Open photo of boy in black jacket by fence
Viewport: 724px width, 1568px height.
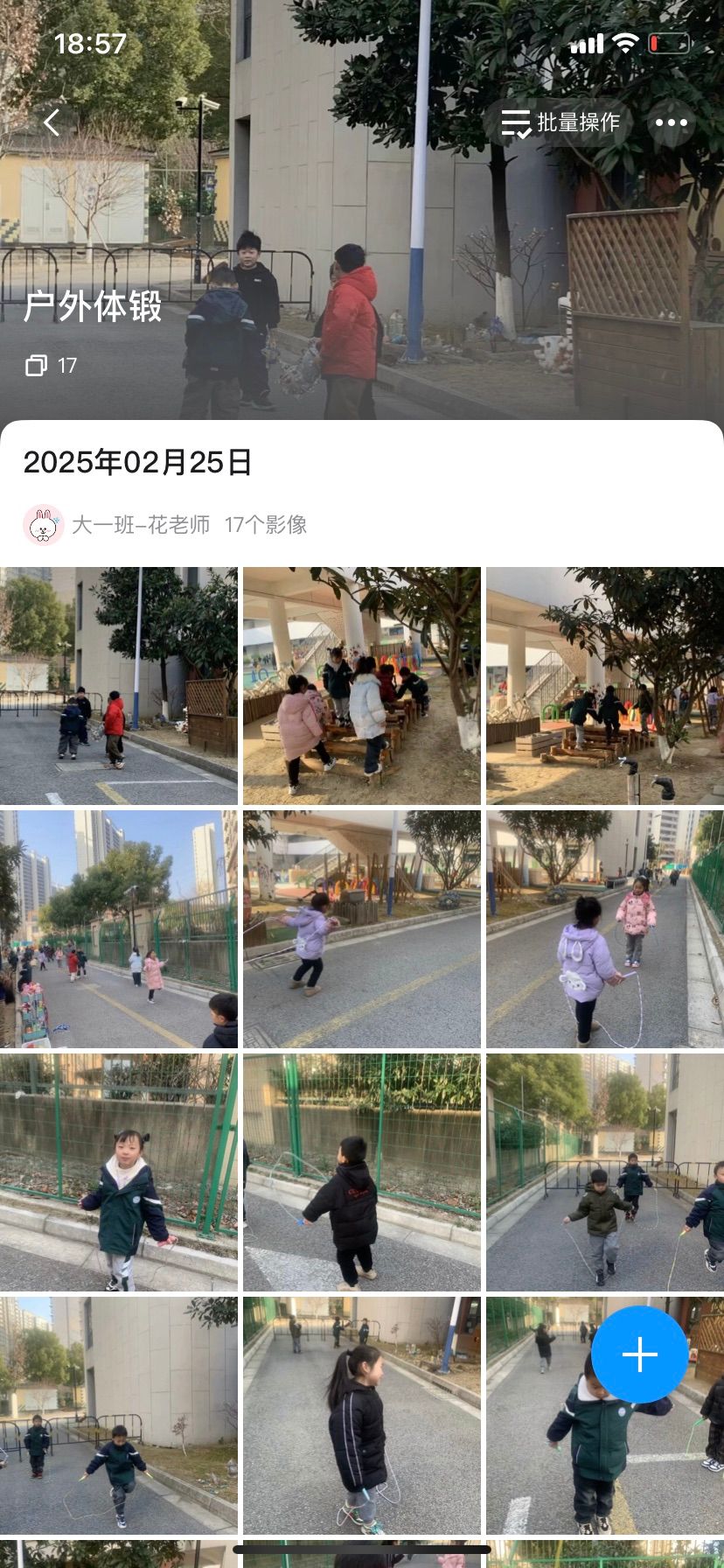coord(361,1172)
